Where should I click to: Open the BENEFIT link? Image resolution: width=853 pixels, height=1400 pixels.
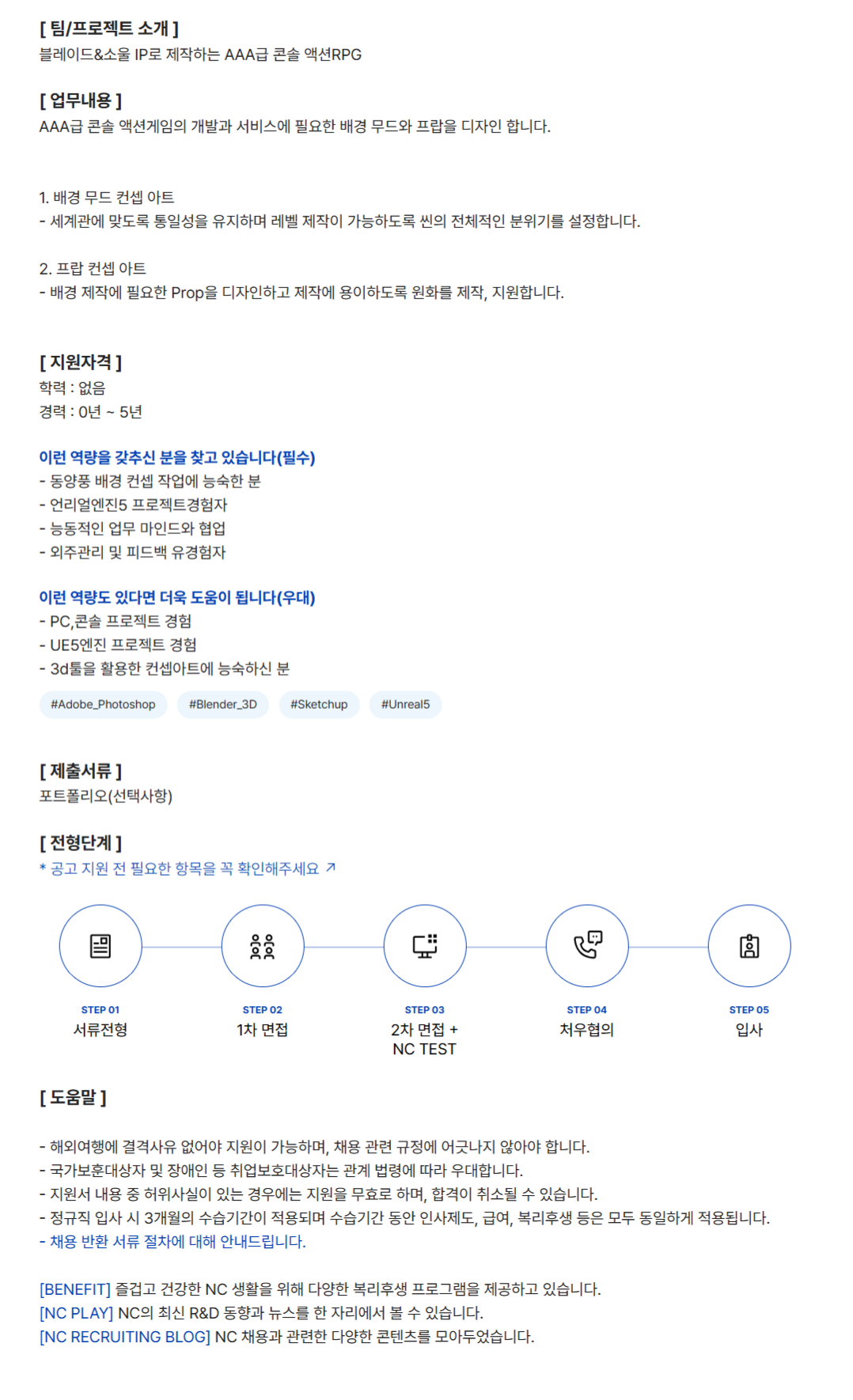(x=75, y=1288)
